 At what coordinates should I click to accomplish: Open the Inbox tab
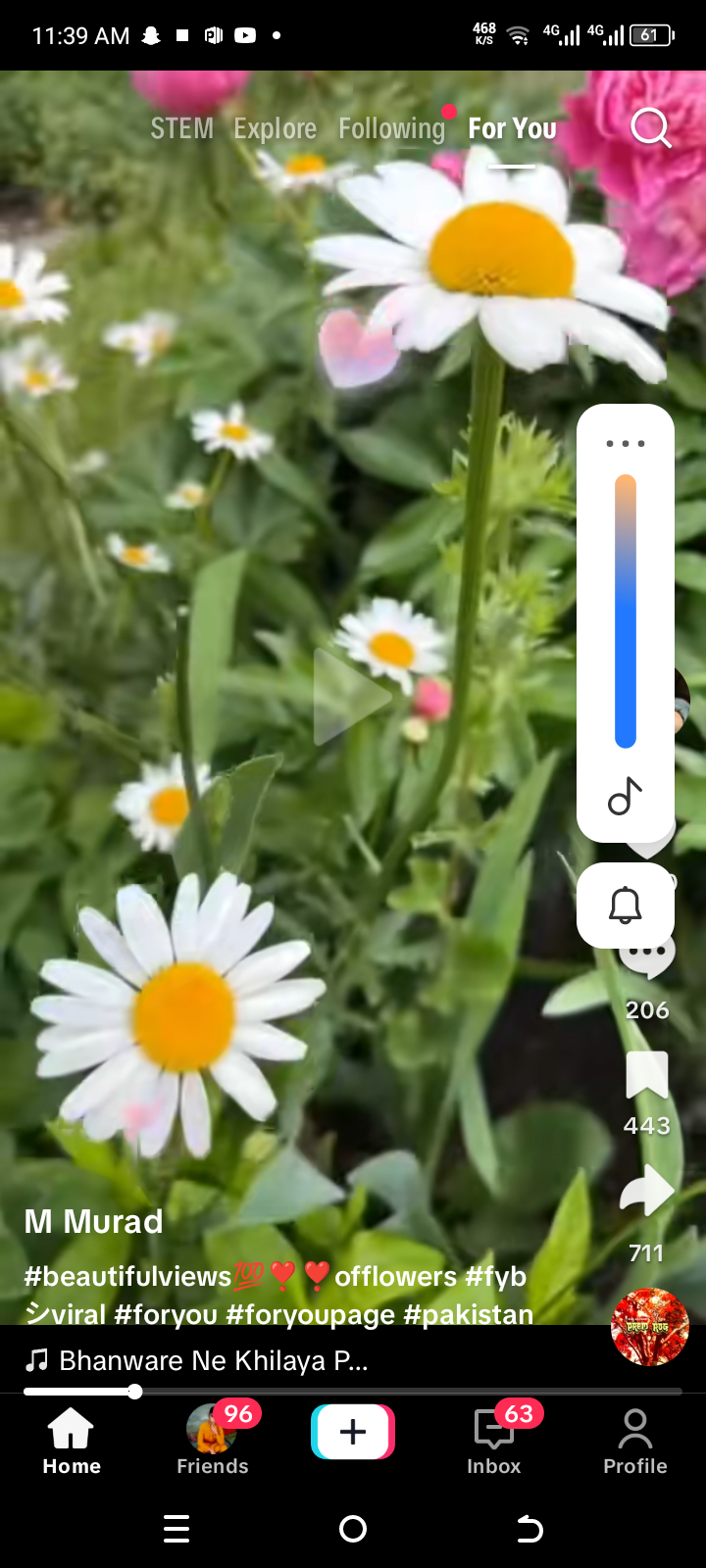(x=494, y=1440)
